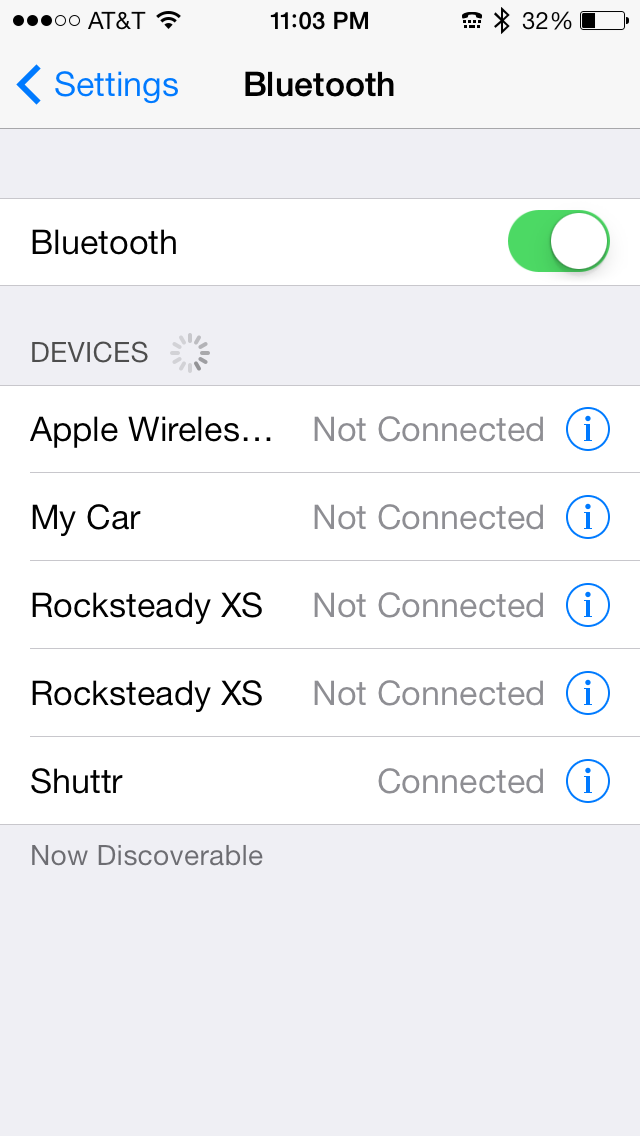Image resolution: width=640 pixels, height=1136 pixels.
Task: Show info for the Shuttr device
Action: coord(588,781)
